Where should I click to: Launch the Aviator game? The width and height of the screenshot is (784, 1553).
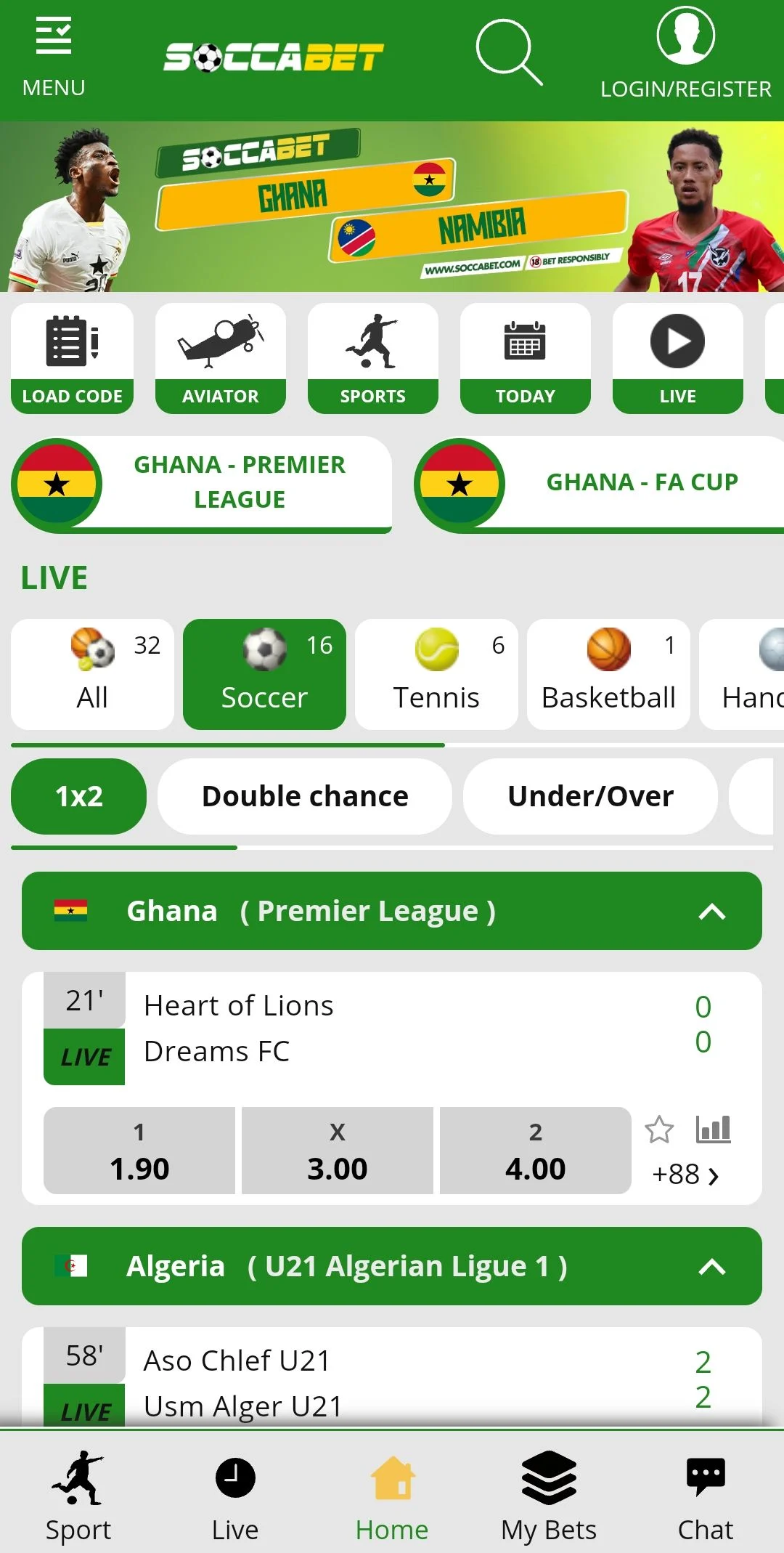pos(220,358)
